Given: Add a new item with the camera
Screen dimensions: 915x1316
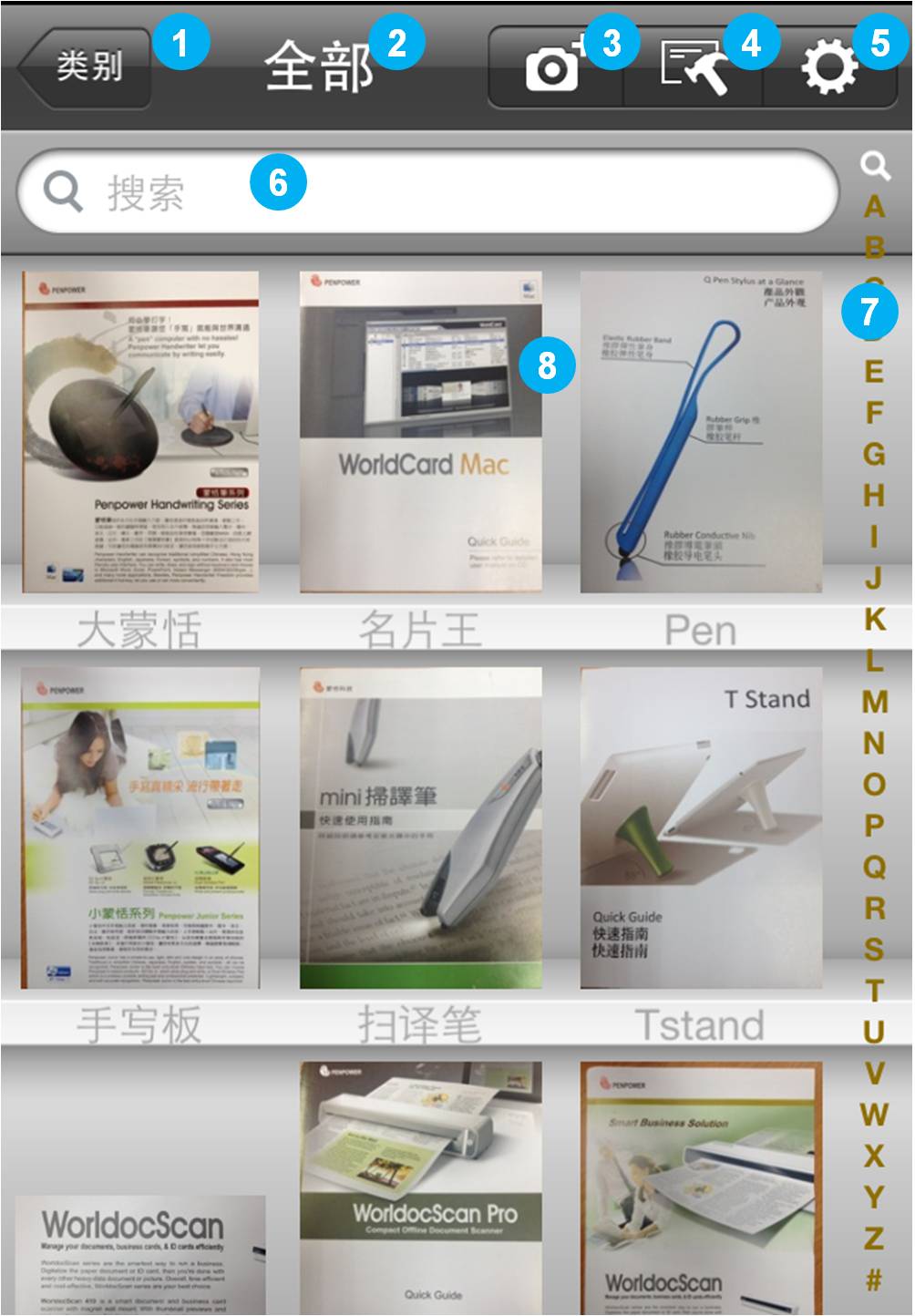Looking at the screenshot, I should [x=552, y=68].
